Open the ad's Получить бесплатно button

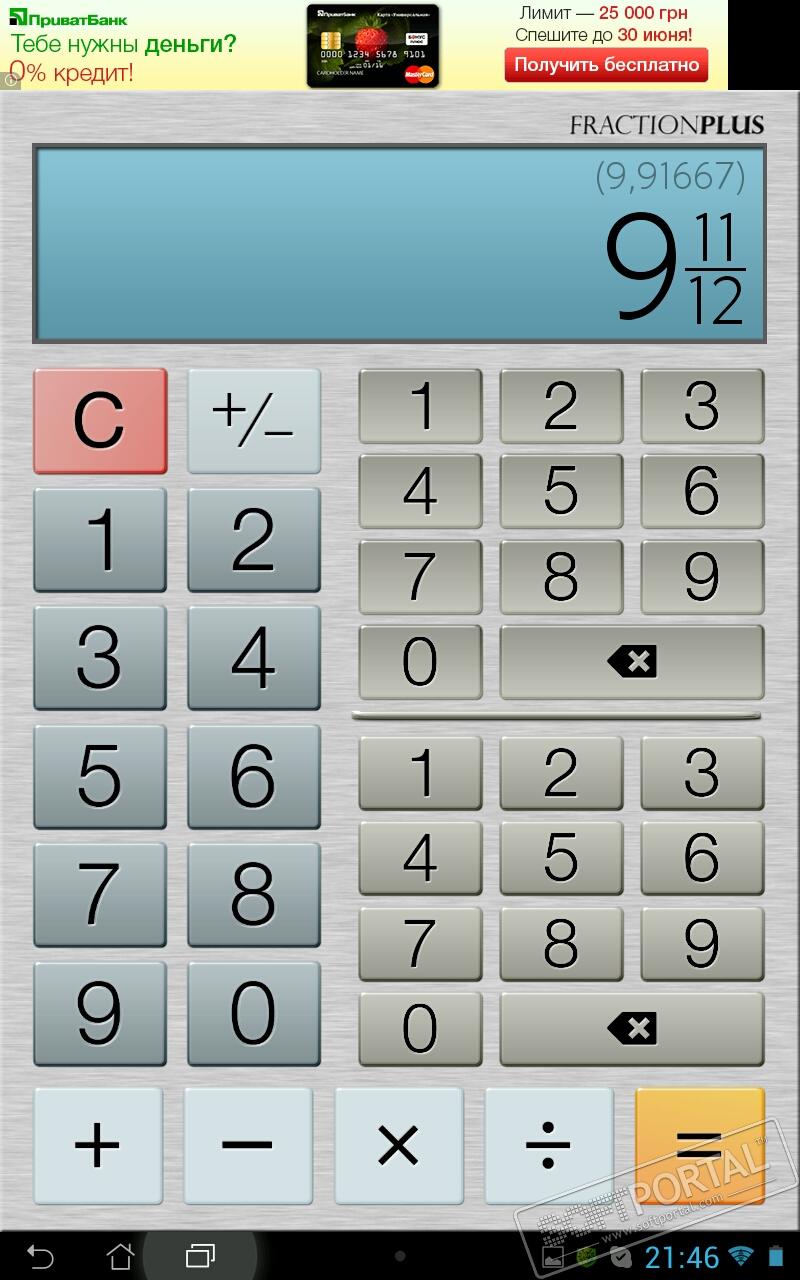click(606, 65)
